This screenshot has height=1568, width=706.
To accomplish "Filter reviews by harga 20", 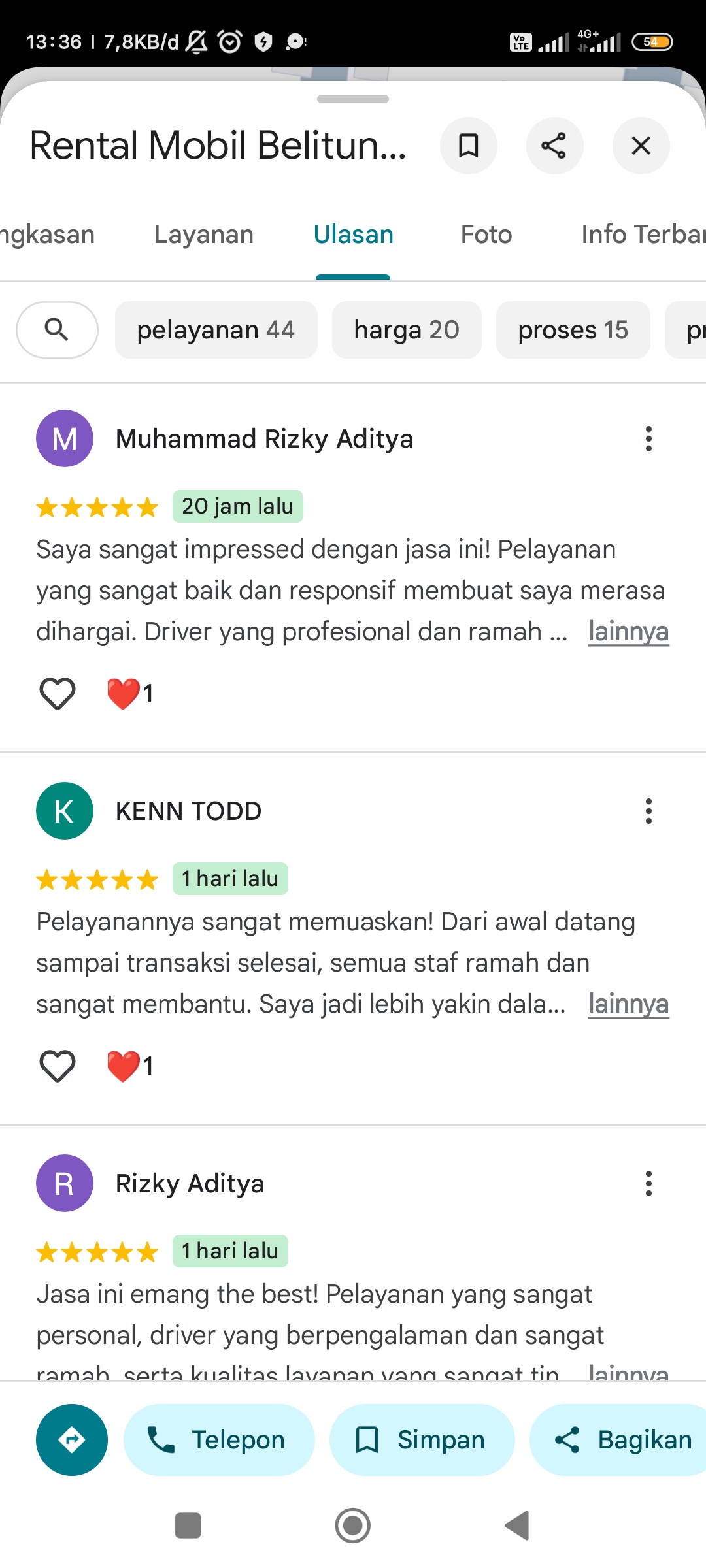I will pyautogui.click(x=407, y=330).
